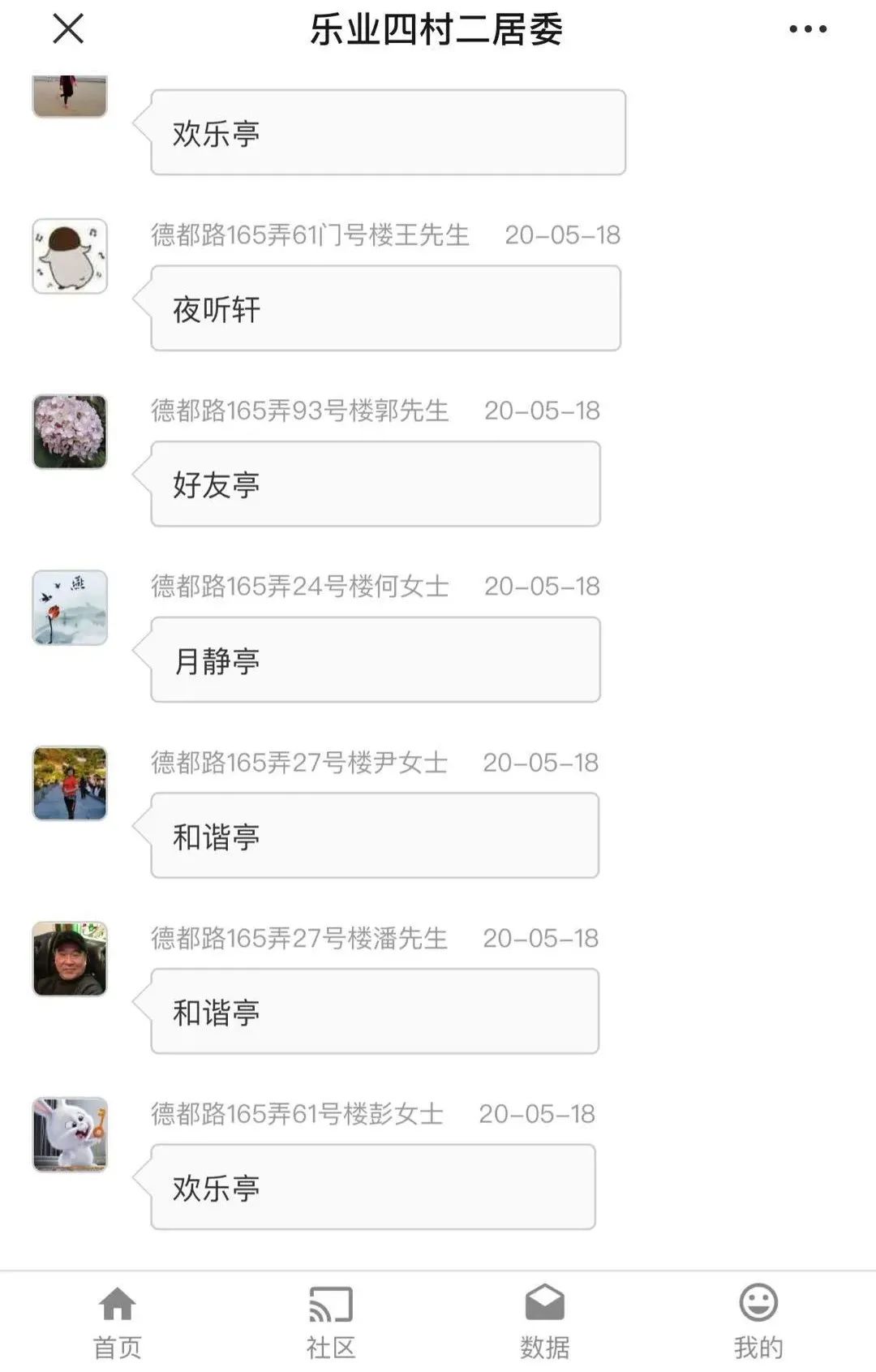
Task: Open the three-dot more menu
Action: click(808, 29)
